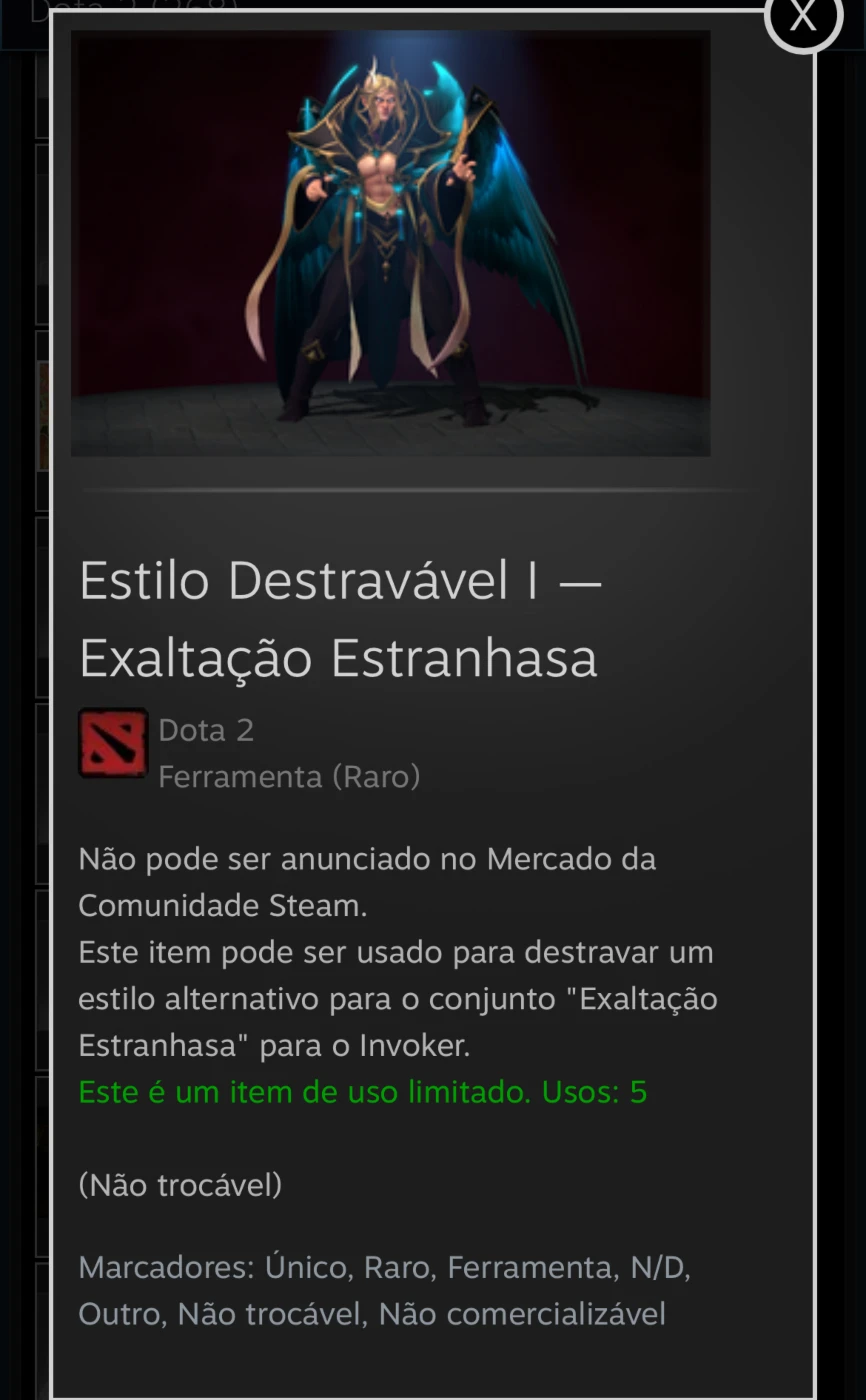Close the item details popup
866x1400 pixels.
pos(803,17)
